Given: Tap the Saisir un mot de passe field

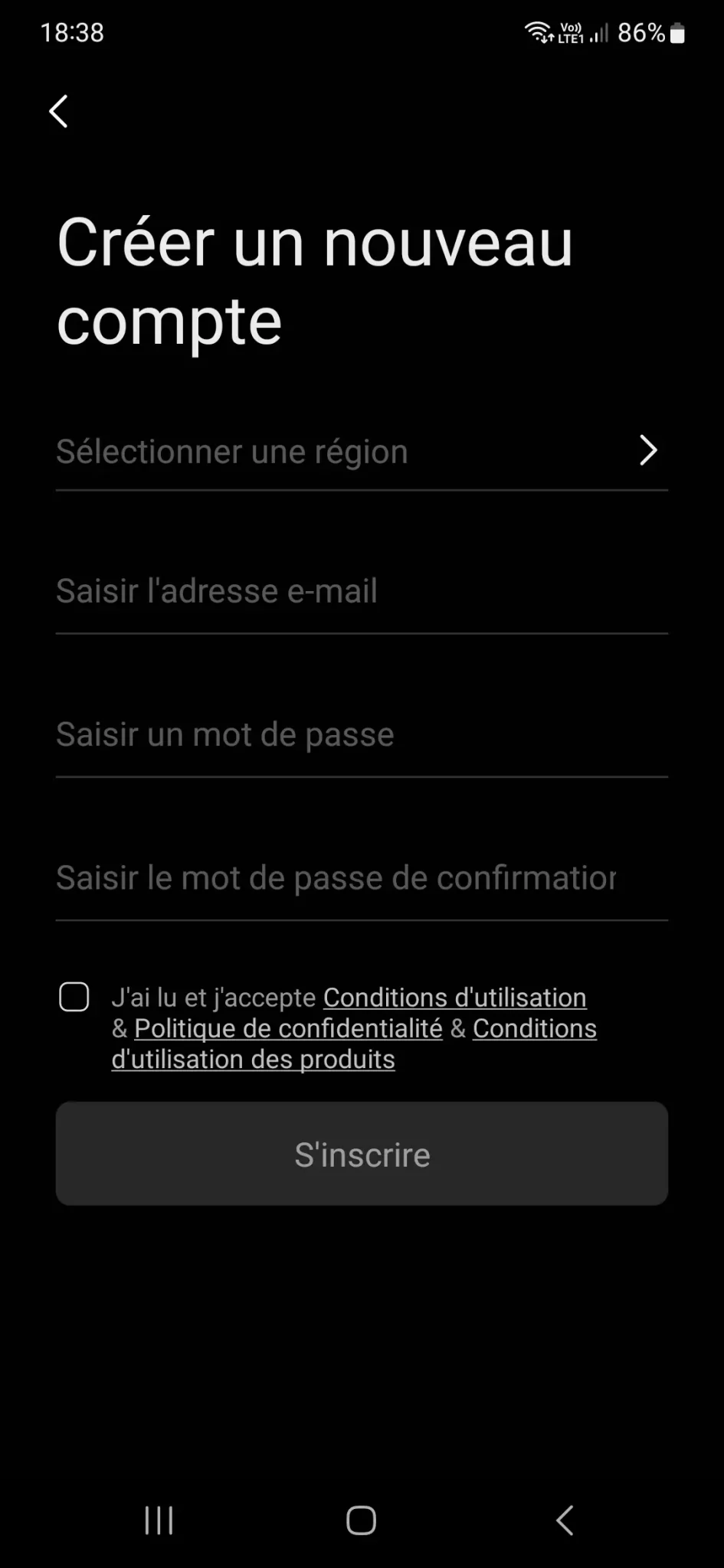Looking at the screenshot, I should pyautogui.click(x=362, y=734).
